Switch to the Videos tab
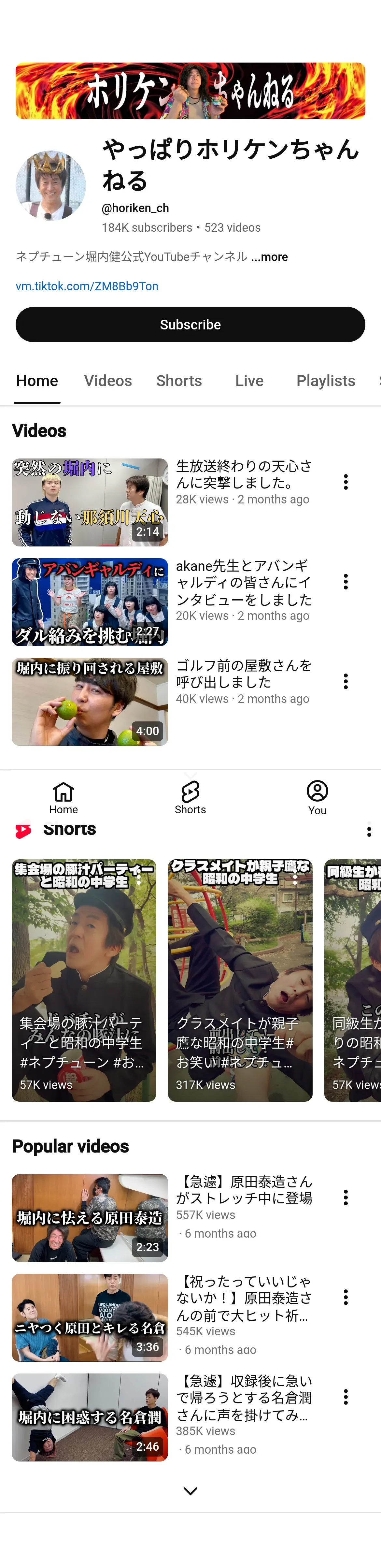 tap(108, 381)
